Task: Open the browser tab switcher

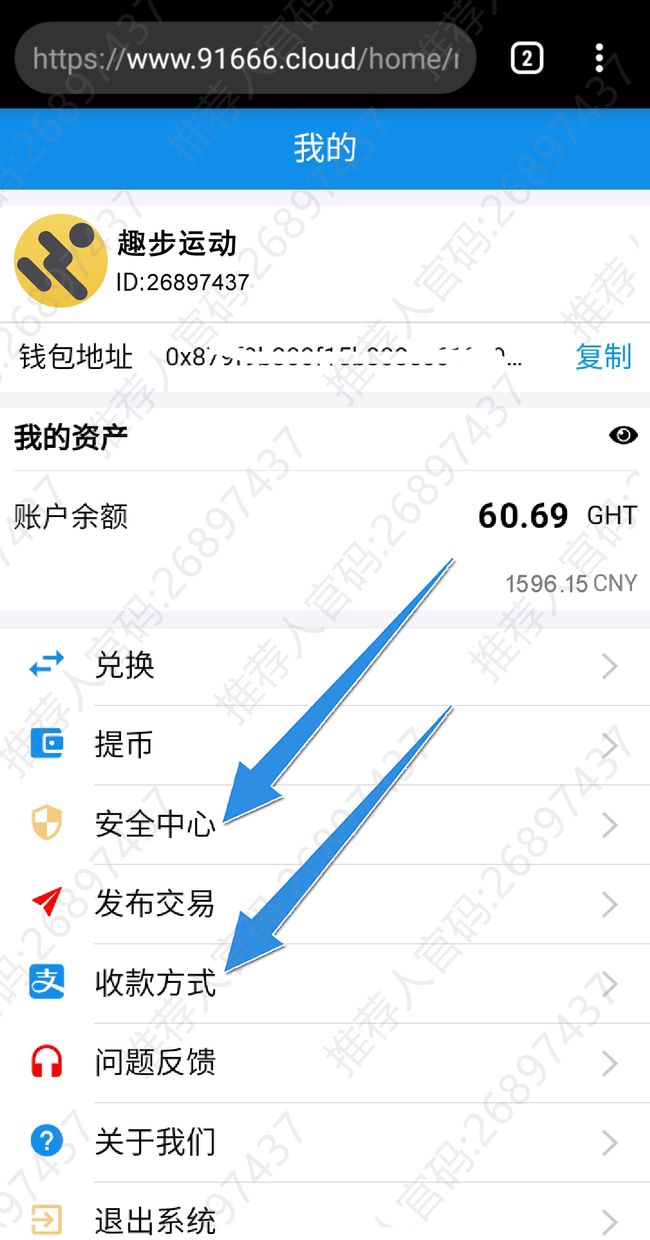Action: pos(527,58)
